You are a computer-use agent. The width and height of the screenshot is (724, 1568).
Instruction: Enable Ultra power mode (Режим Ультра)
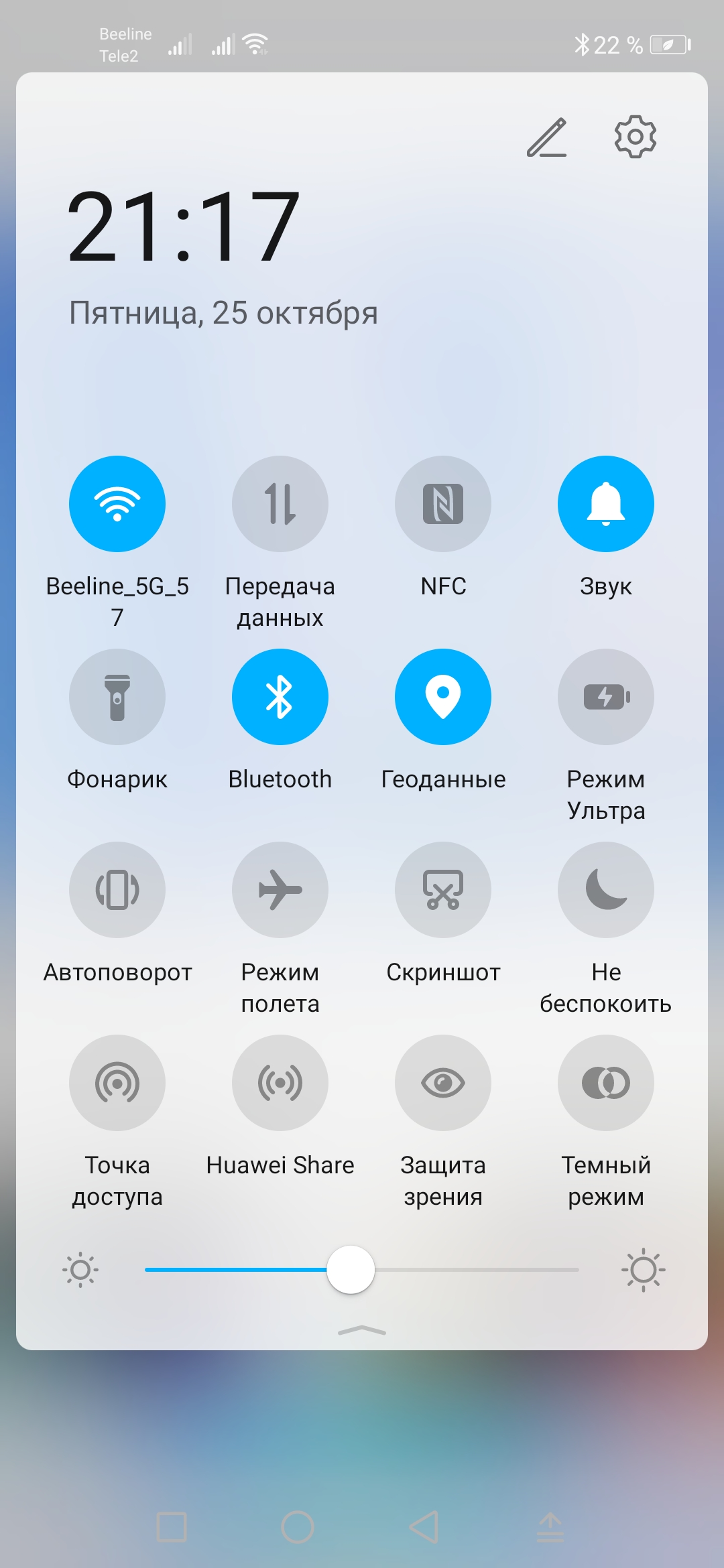click(606, 697)
